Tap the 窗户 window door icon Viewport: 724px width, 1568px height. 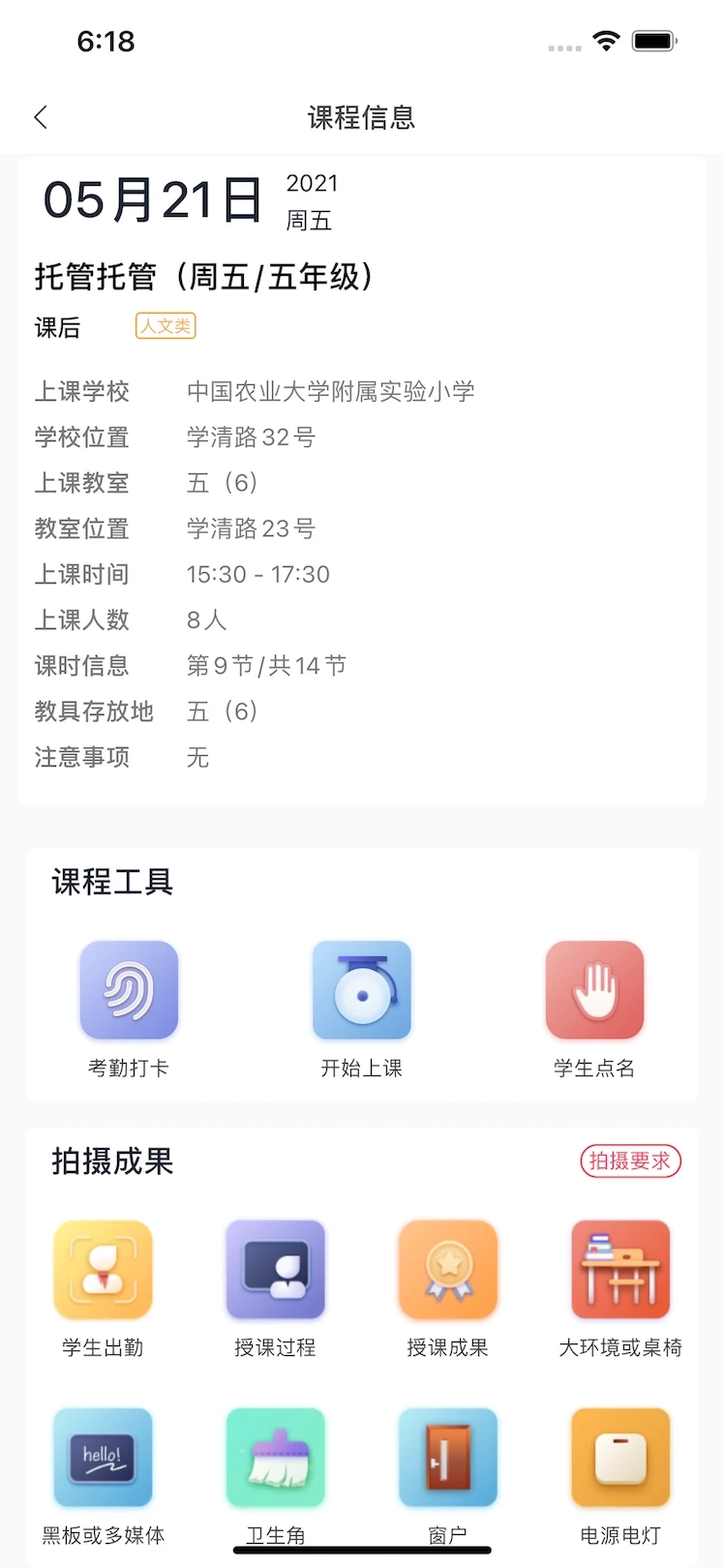click(448, 1458)
